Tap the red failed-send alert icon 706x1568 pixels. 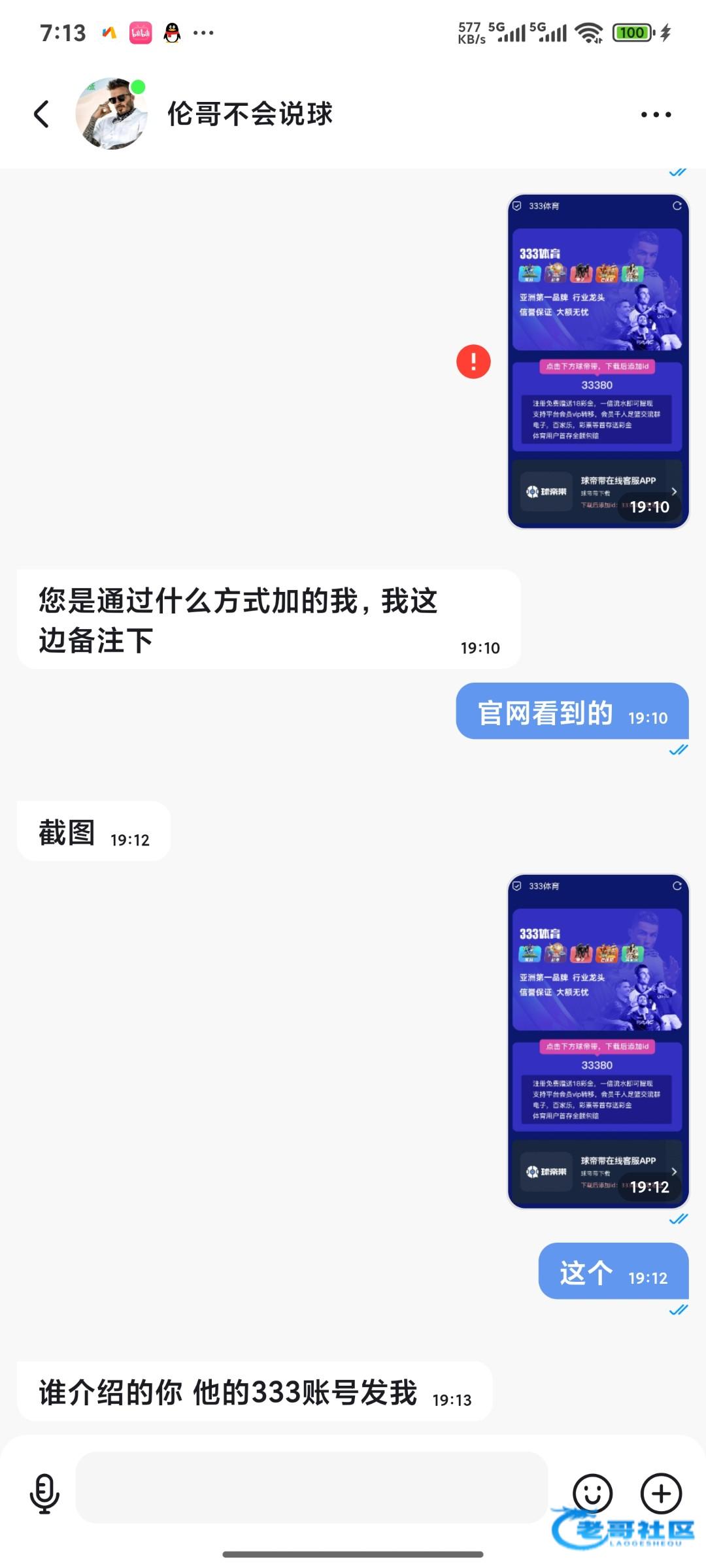click(473, 361)
